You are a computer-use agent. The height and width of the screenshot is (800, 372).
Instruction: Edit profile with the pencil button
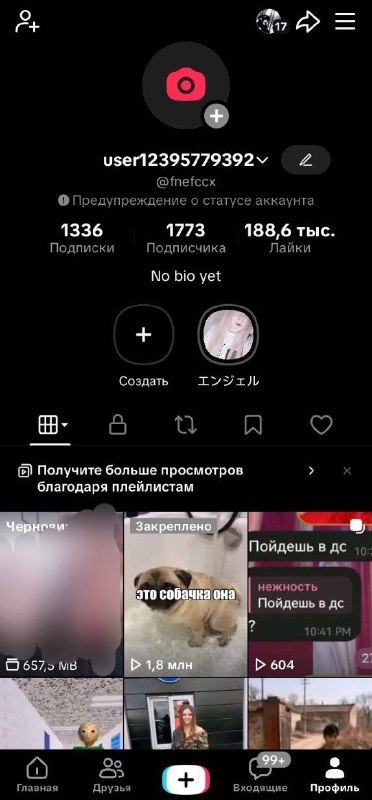point(306,160)
